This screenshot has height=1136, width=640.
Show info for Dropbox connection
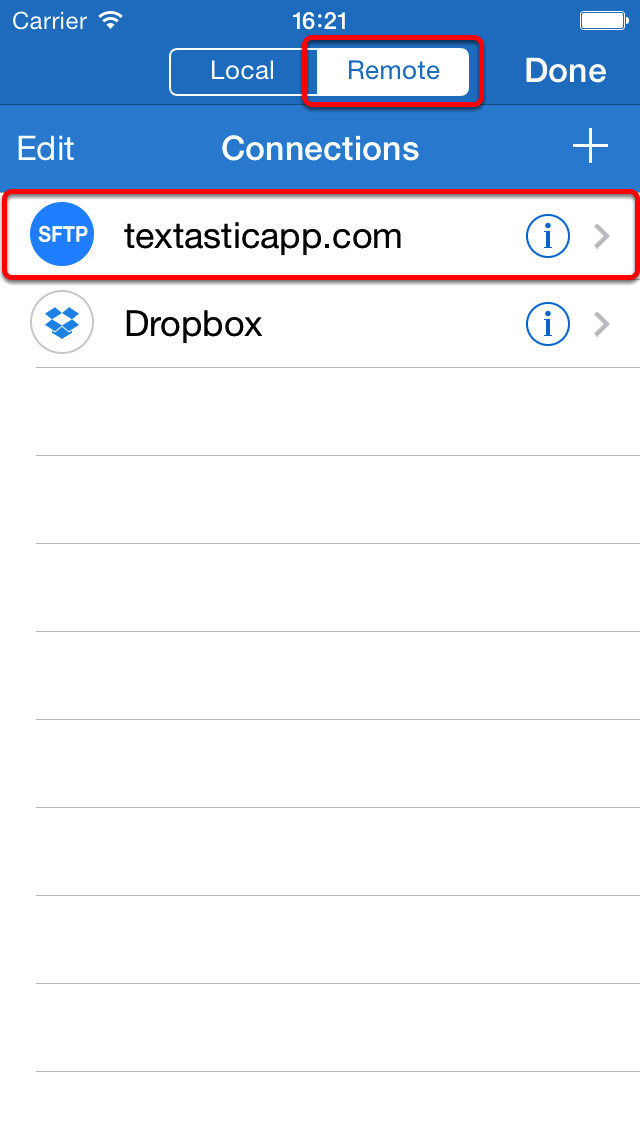[x=547, y=324]
